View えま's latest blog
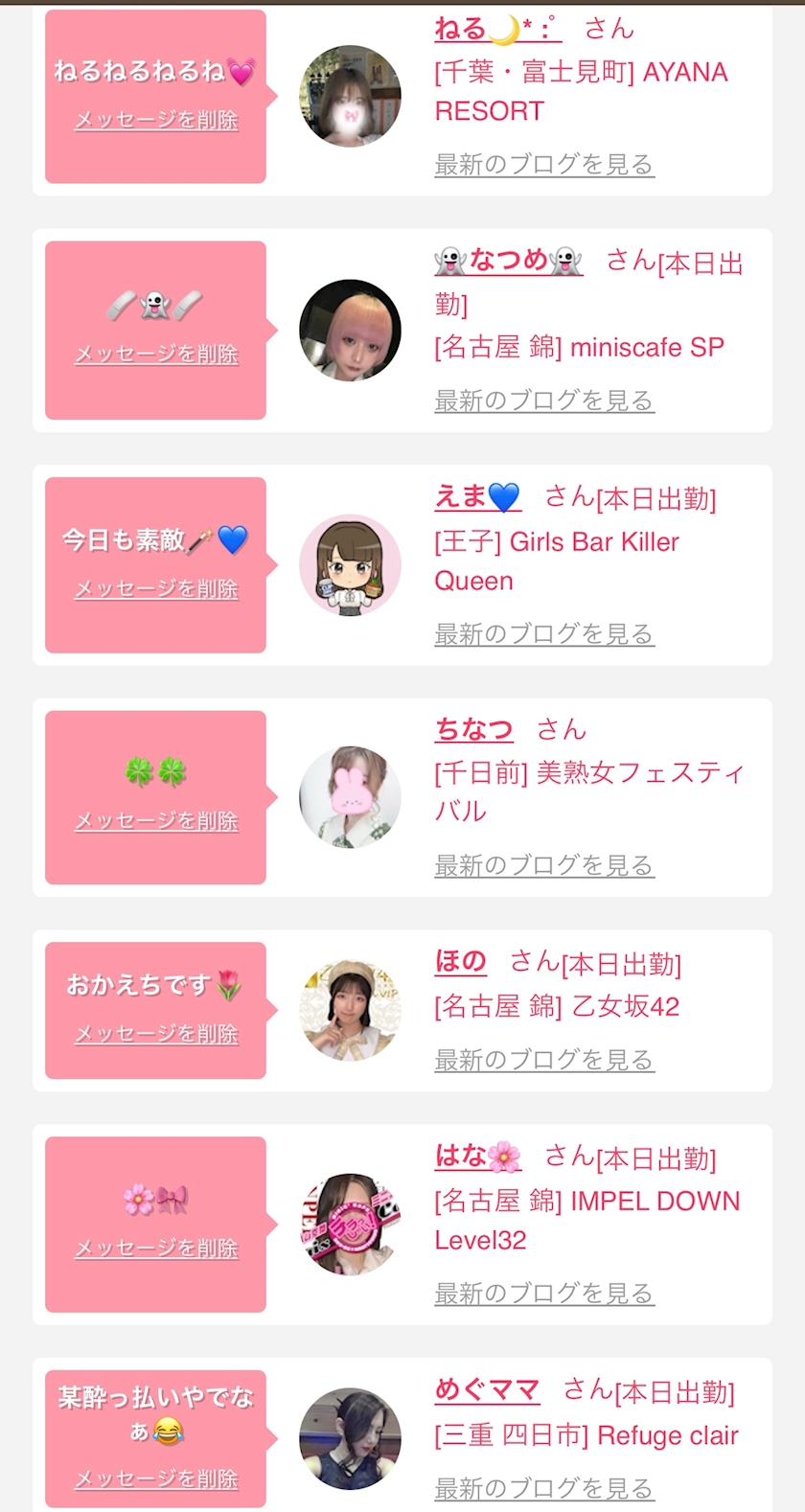The image size is (805, 1512). pos(543,634)
